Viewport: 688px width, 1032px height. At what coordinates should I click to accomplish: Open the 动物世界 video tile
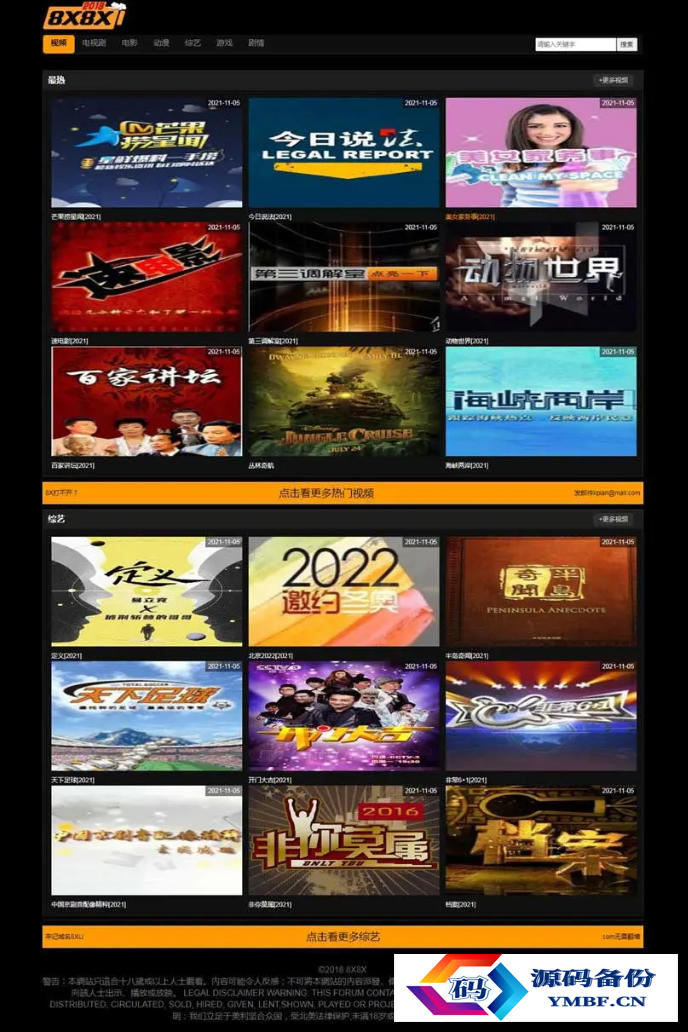tap(540, 277)
